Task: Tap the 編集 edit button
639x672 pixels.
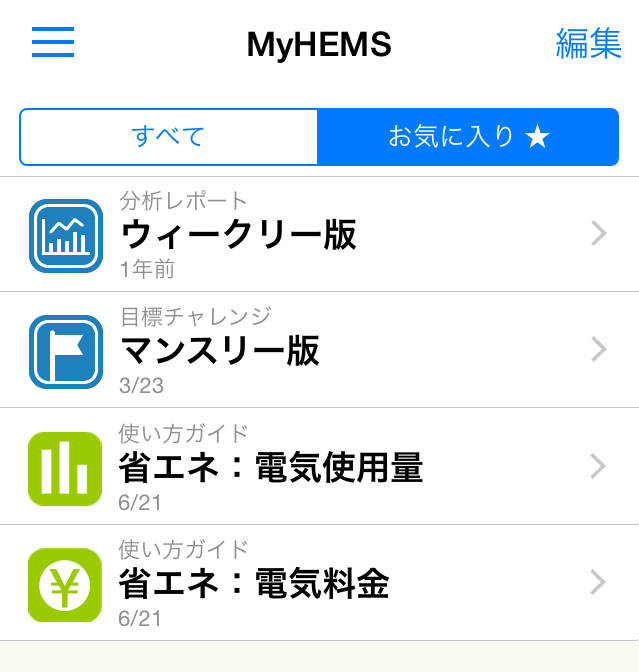Action: click(588, 44)
